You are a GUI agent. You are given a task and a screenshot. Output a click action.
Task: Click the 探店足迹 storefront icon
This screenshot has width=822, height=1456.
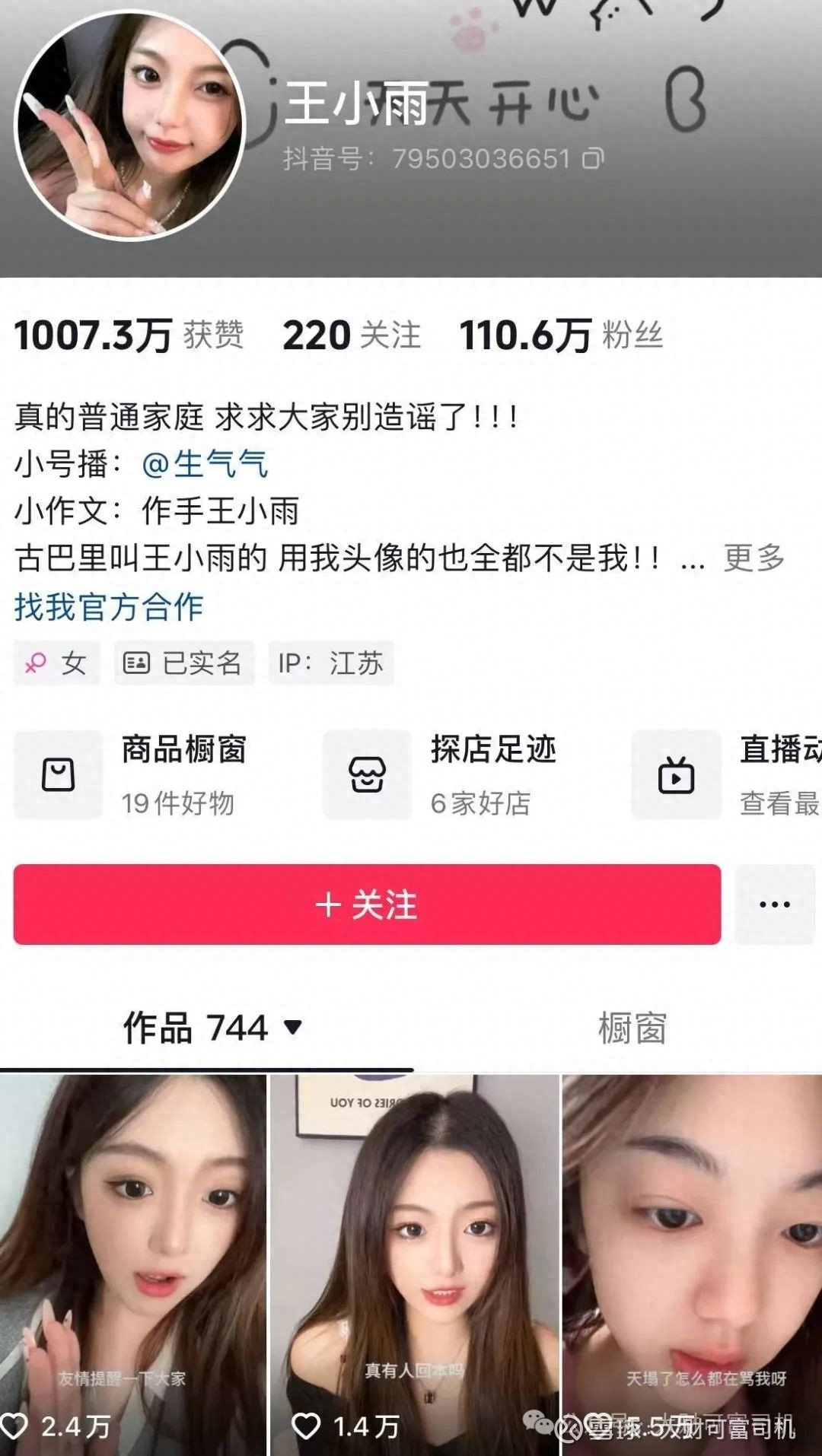click(368, 774)
